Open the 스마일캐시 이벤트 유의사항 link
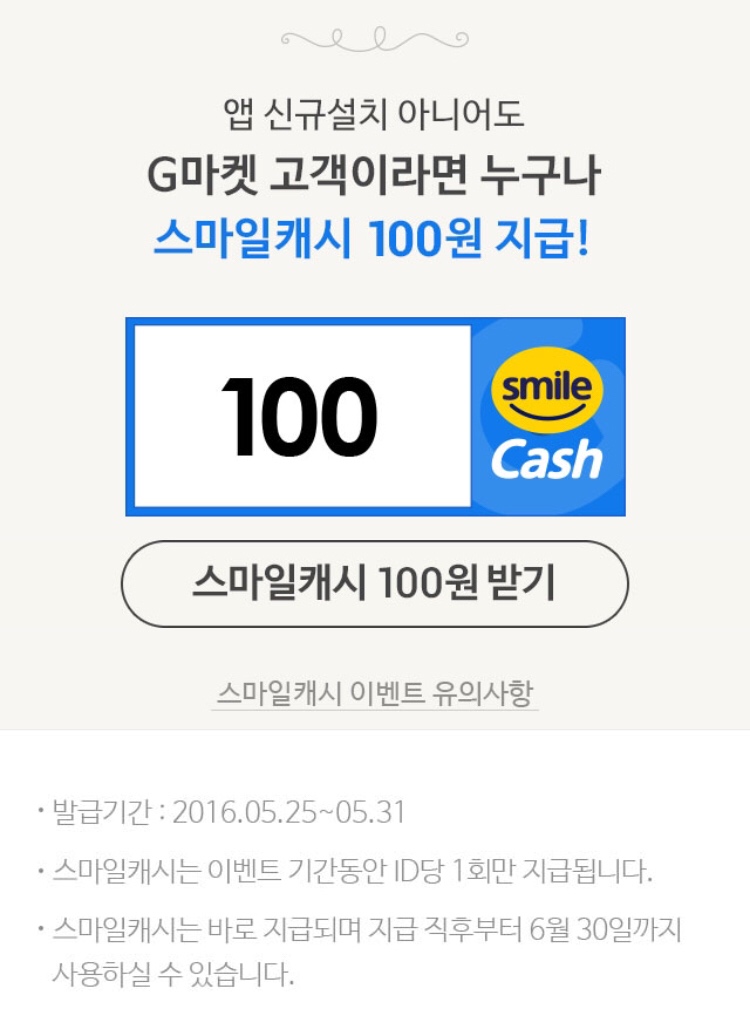This screenshot has height=1010, width=750. point(374,693)
